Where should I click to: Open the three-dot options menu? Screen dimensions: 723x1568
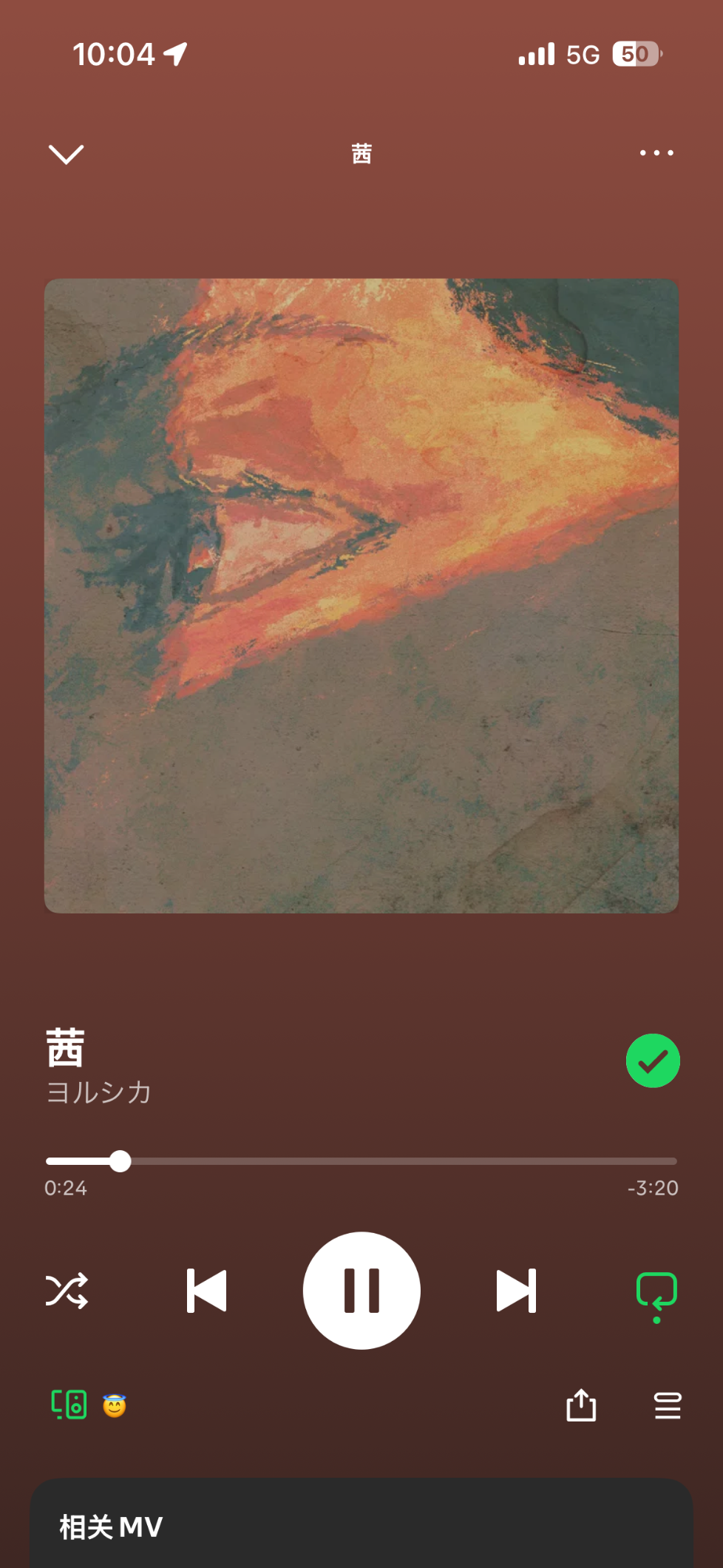pyautogui.click(x=656, y=153)
